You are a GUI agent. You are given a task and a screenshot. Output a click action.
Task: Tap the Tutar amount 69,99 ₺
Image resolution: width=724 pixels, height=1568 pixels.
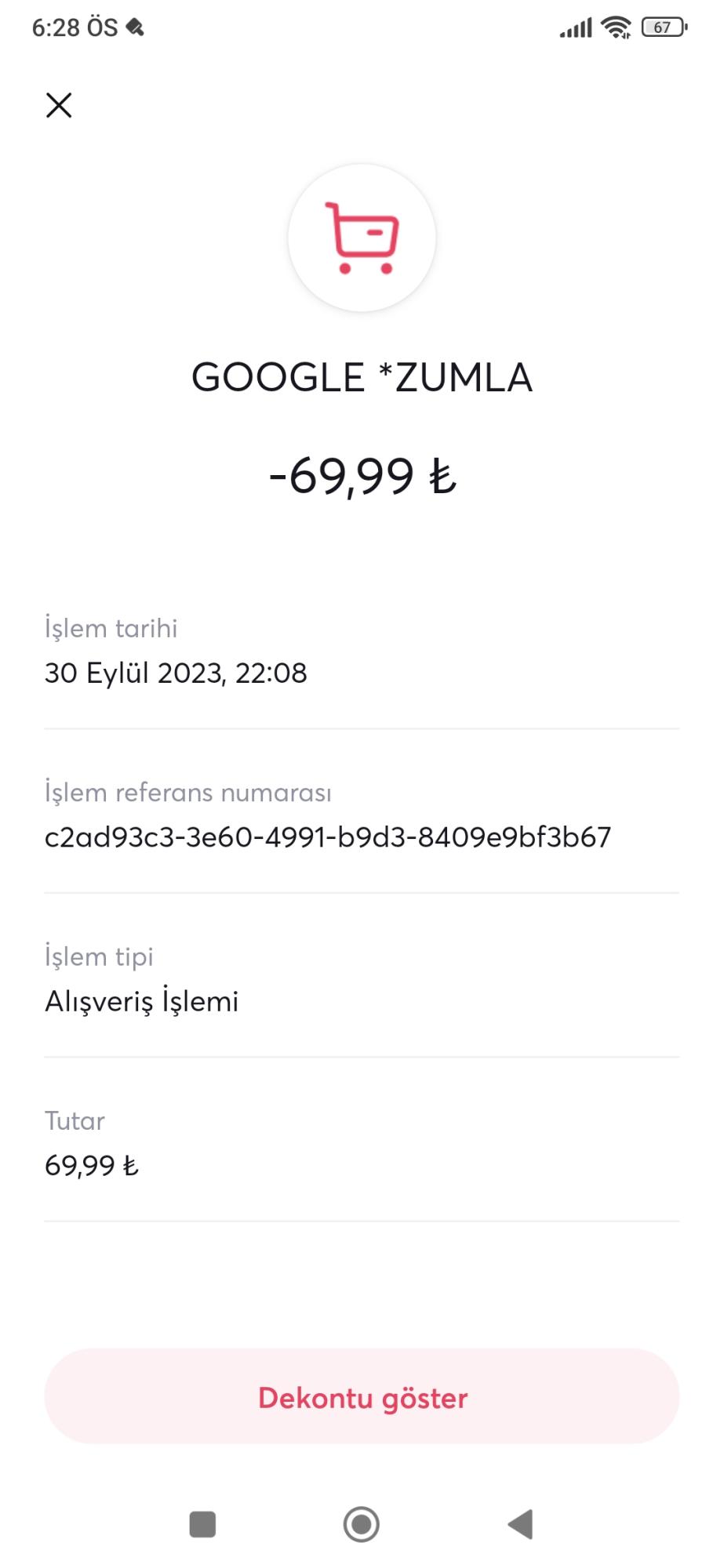(x=91, y=1166)
